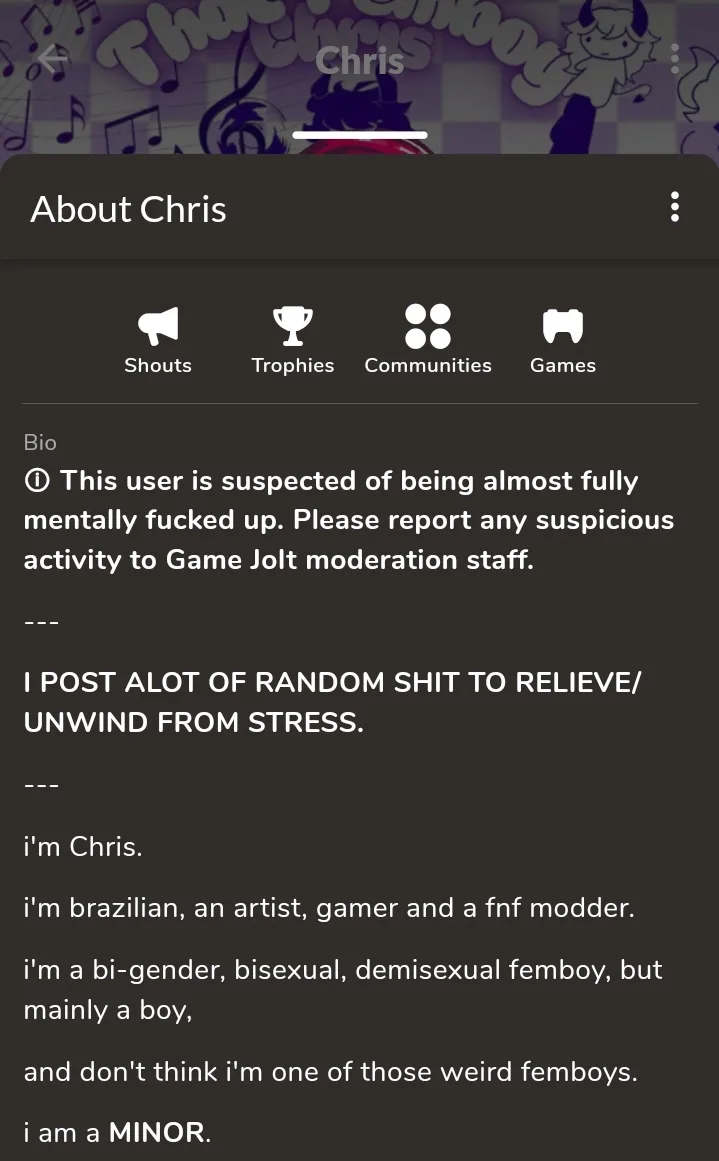Screen dimensions: 719x1161
Task: Tap the bottom sheet drag handle
Action: tap(360, 134)
